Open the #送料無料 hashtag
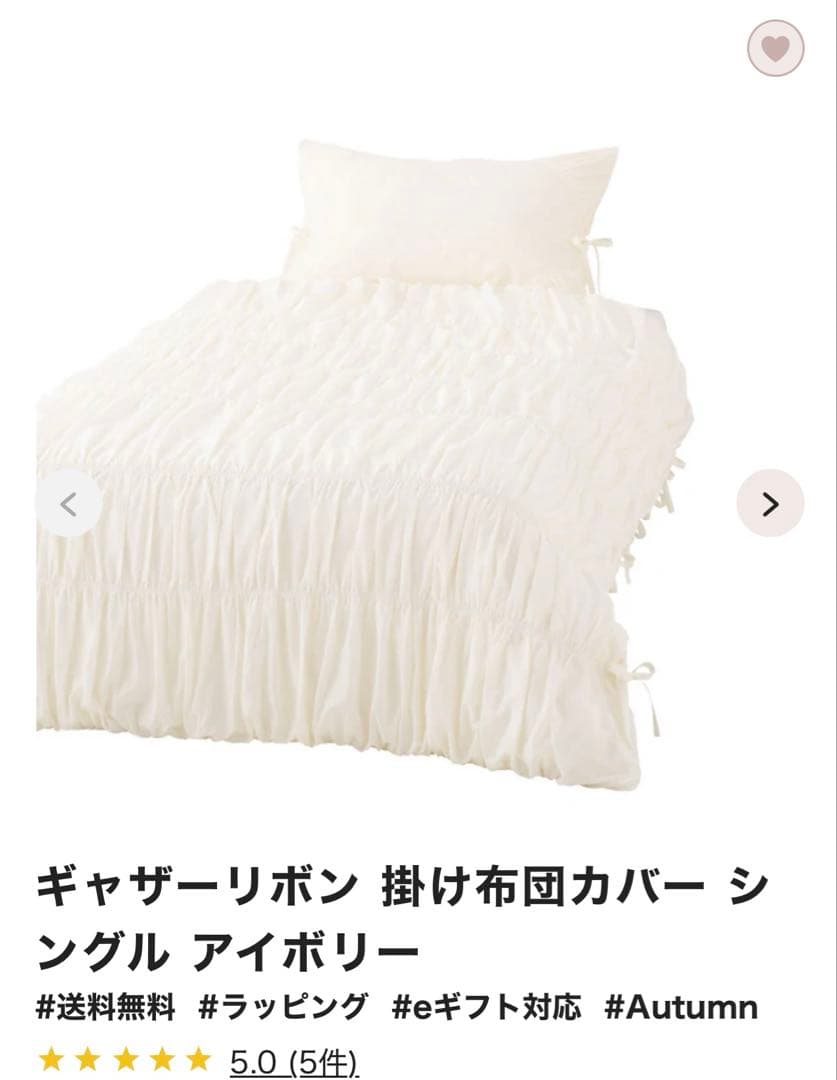The image size is (837, 1080). point(106,1006)
